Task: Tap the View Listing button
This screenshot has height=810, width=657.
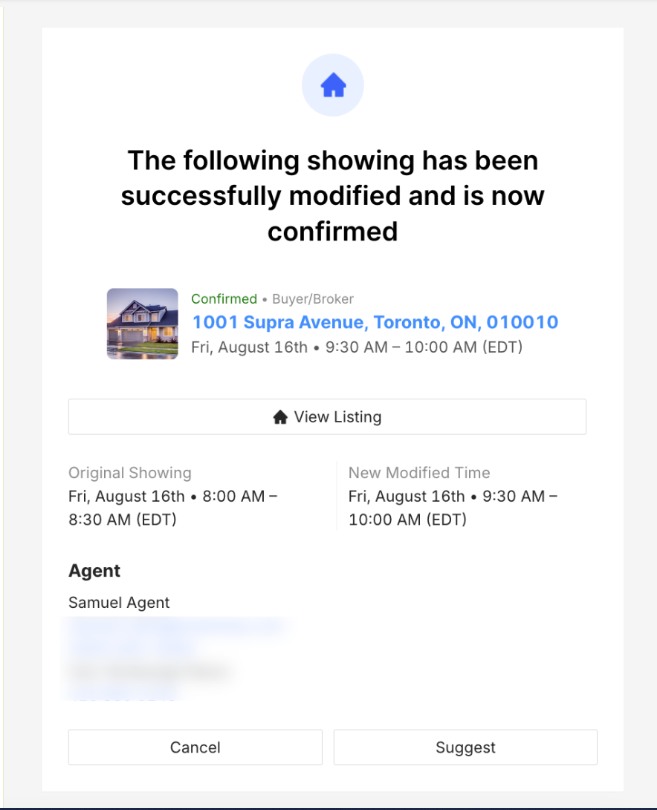Action: tap(327, 417)
